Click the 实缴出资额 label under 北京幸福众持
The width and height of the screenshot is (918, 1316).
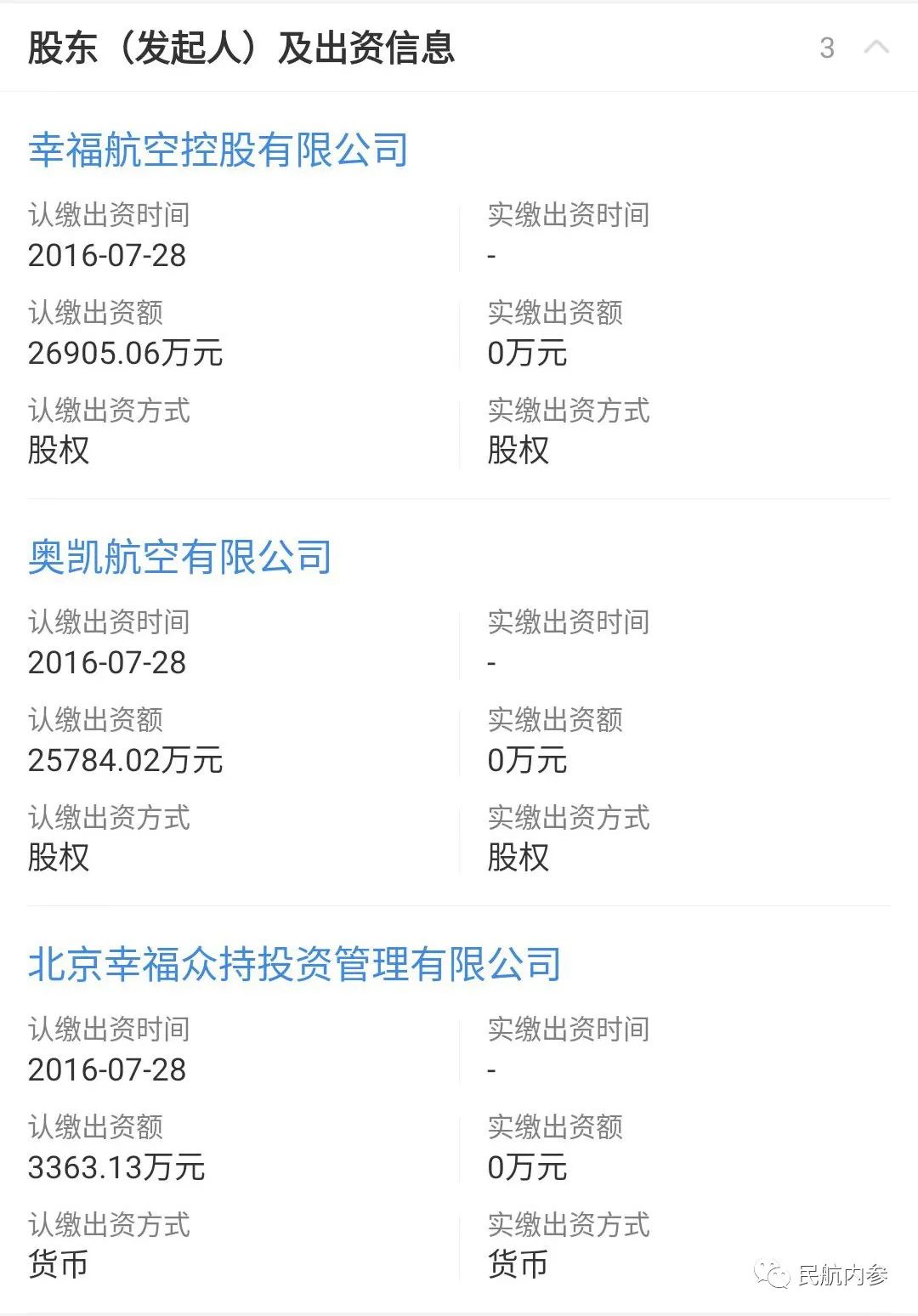pyautogui.click(x=557, y=1129)
